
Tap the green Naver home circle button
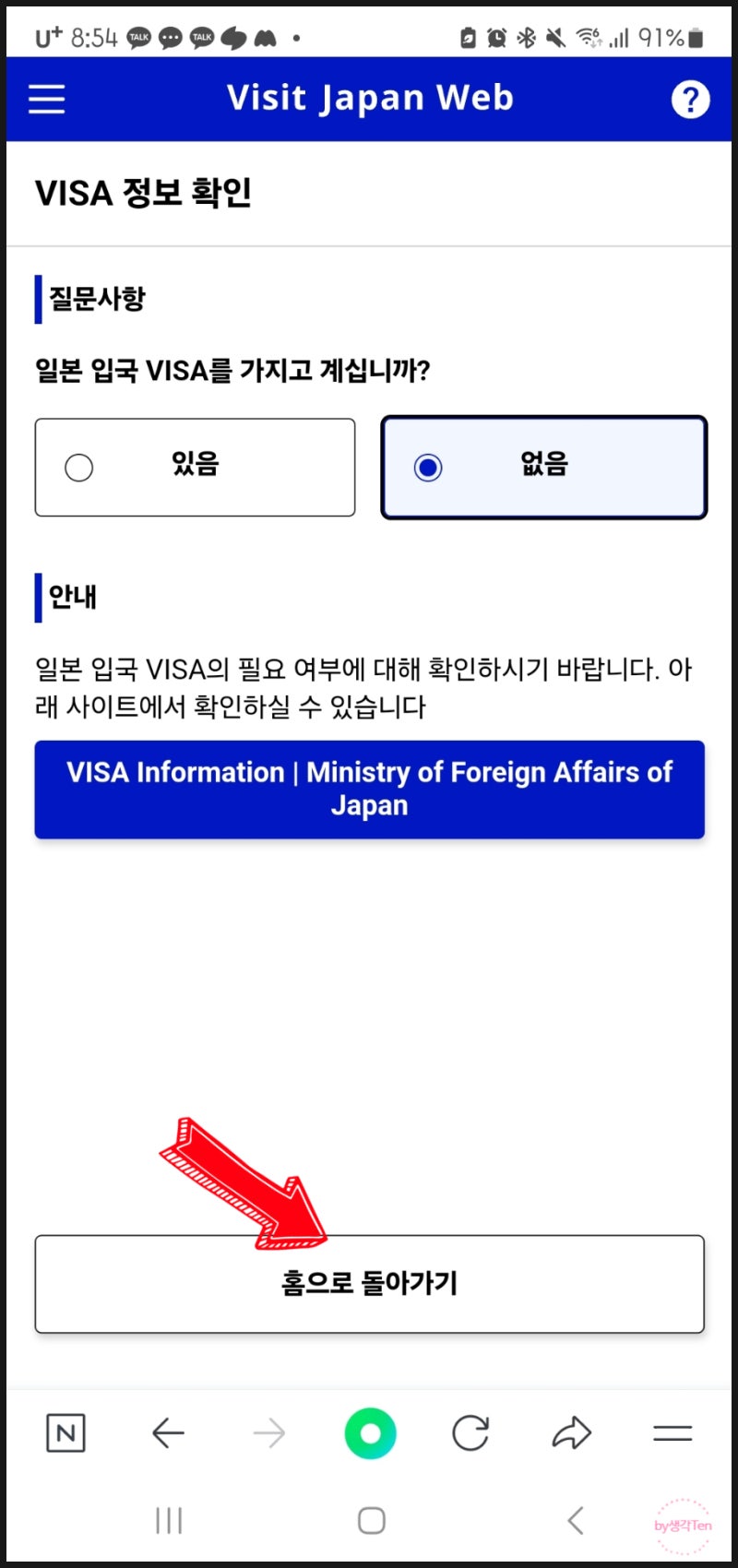pos(370,1432)
